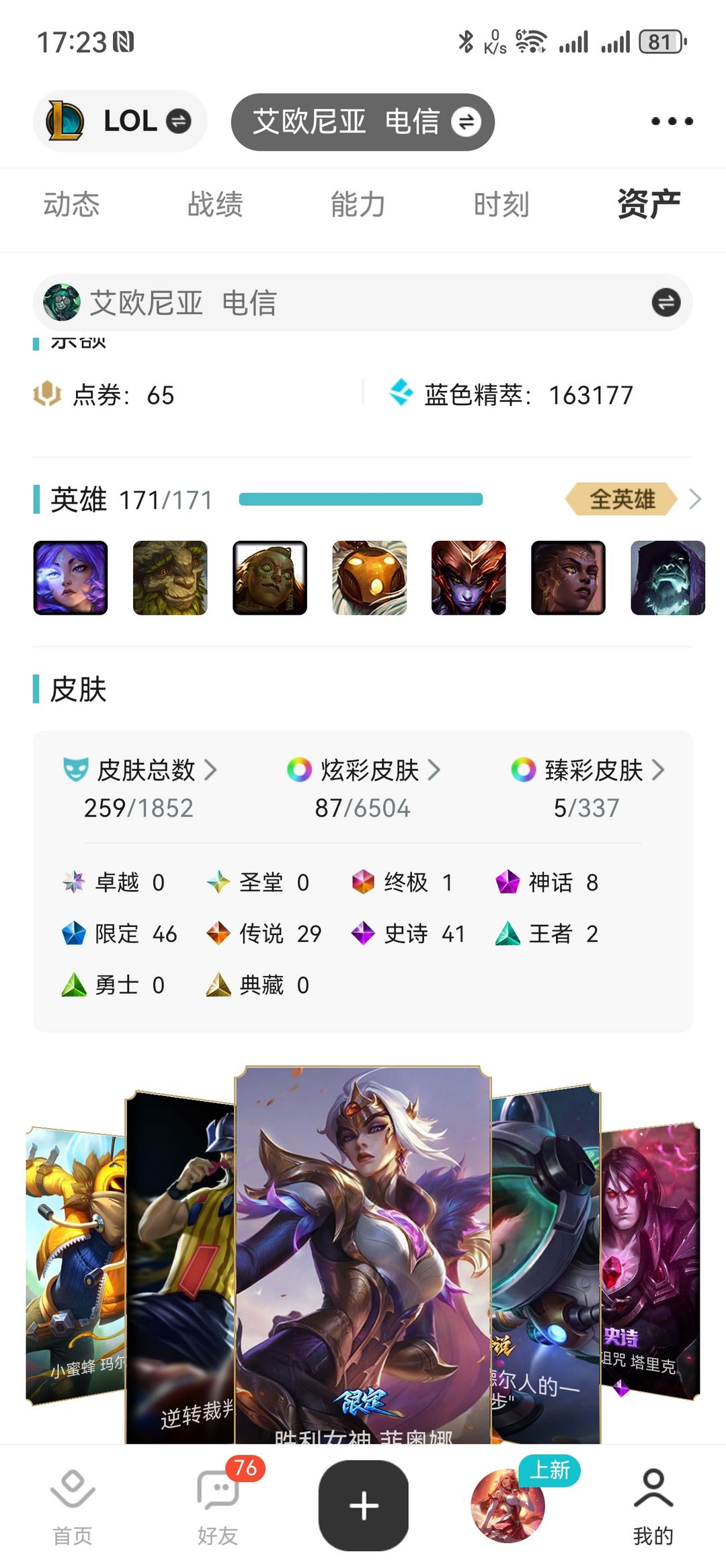Tap the plus create button
This screenshot has width=726, height=1568.
coord(364,1505)
